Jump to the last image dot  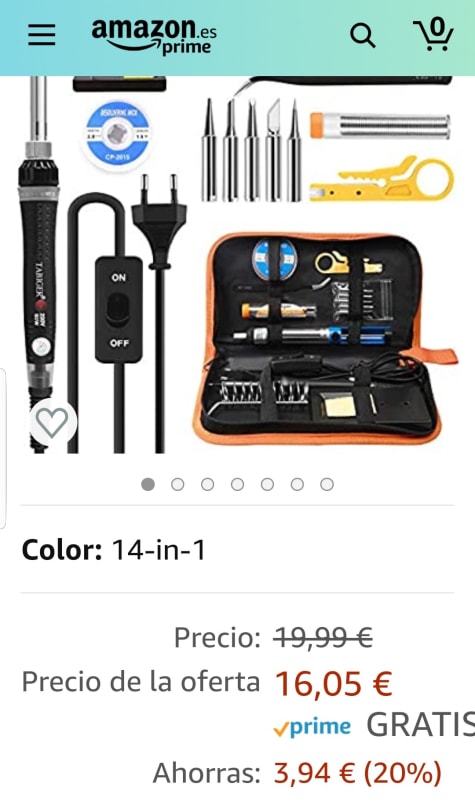(327, 484)
